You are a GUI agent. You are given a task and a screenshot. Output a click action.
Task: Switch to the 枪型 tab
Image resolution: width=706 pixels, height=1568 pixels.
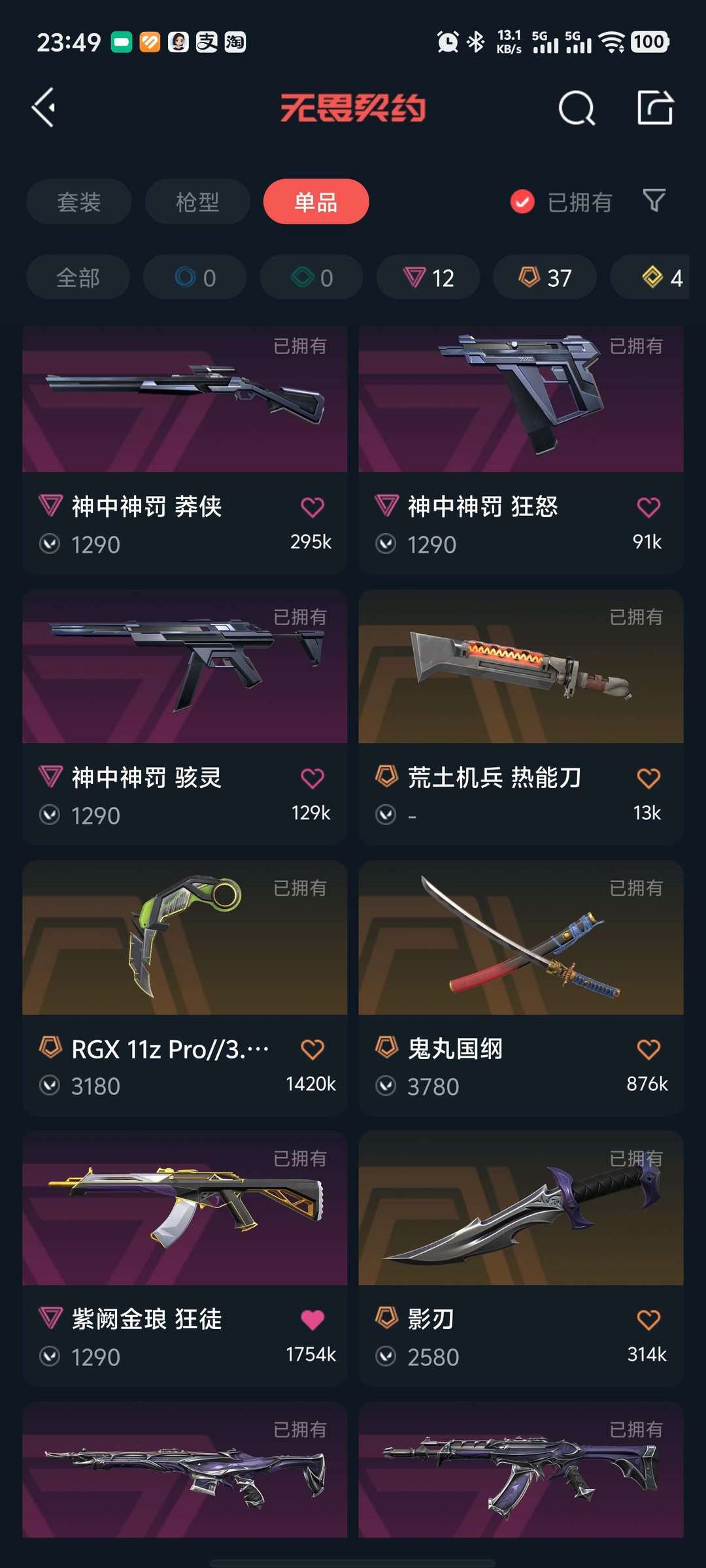click(197, 202)
